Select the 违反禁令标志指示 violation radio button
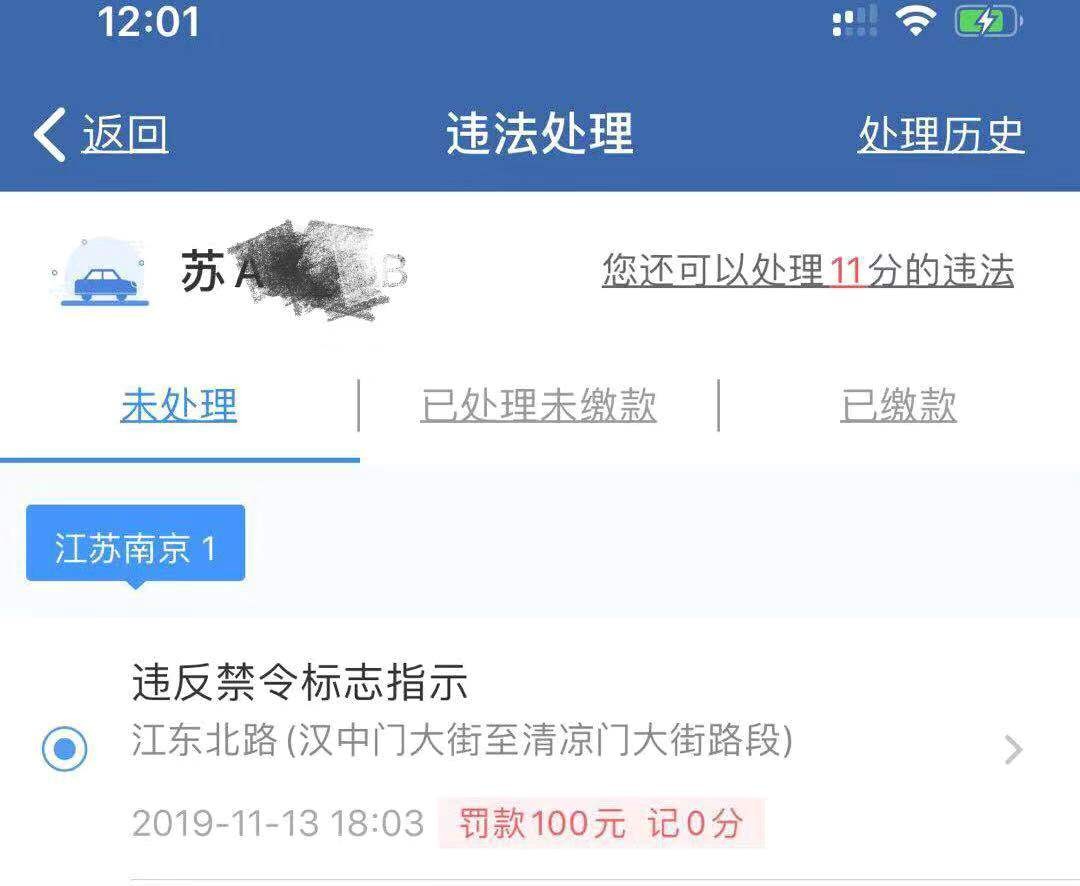1080x886 pixels. 65,749
